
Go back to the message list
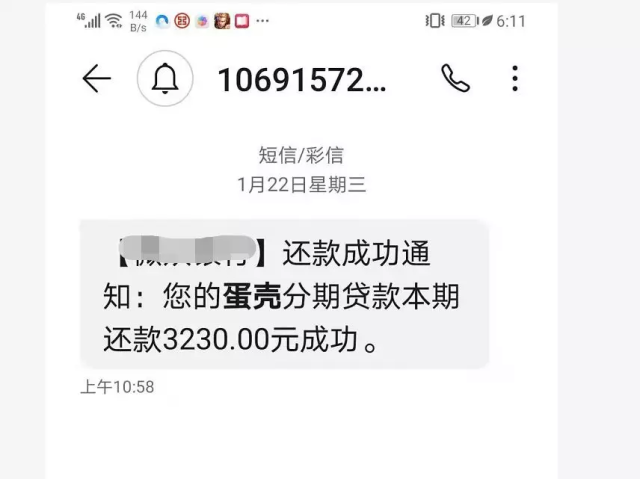96,79
